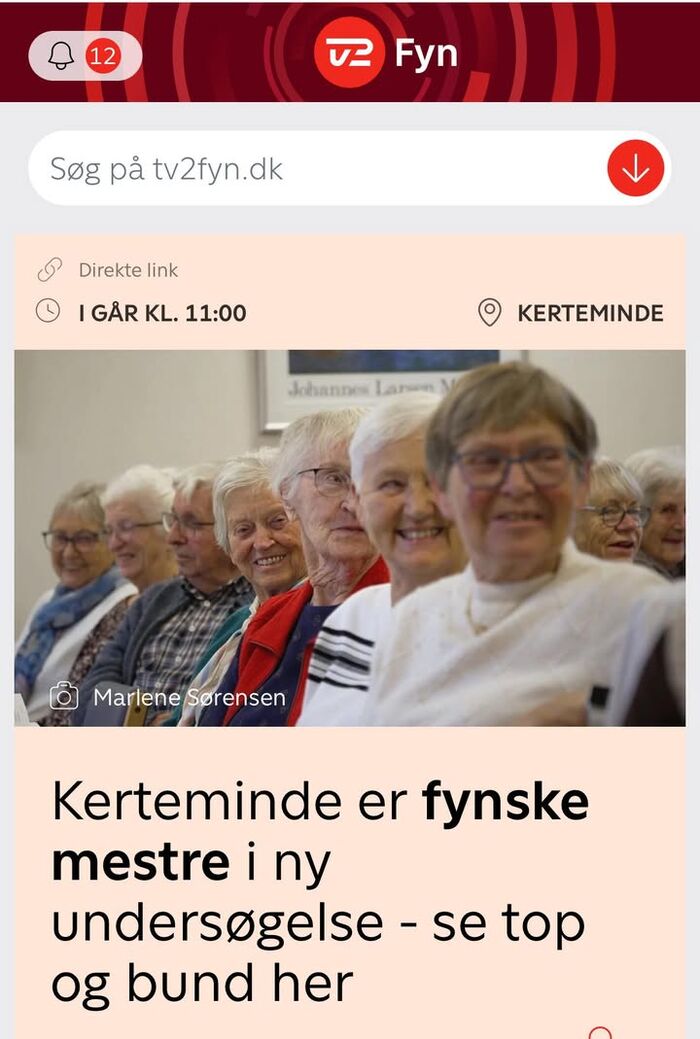Viewport: 700px width, 1039px height.
Task: Open the notifications bell with 12 alerts
Action: coord(85,56)
